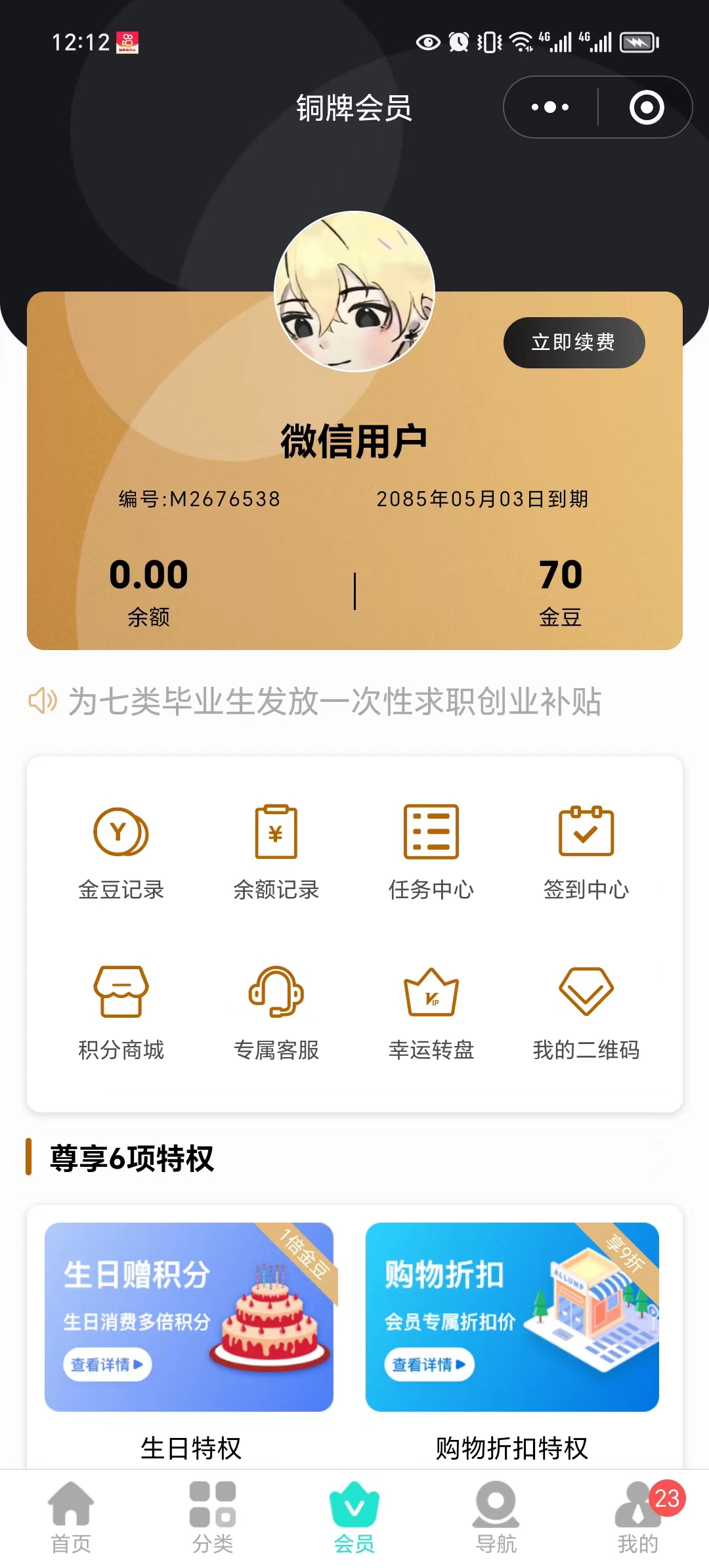Open the 导航 navigation tab
Screen dimensions: 709x1568
tap(496, 1517)
